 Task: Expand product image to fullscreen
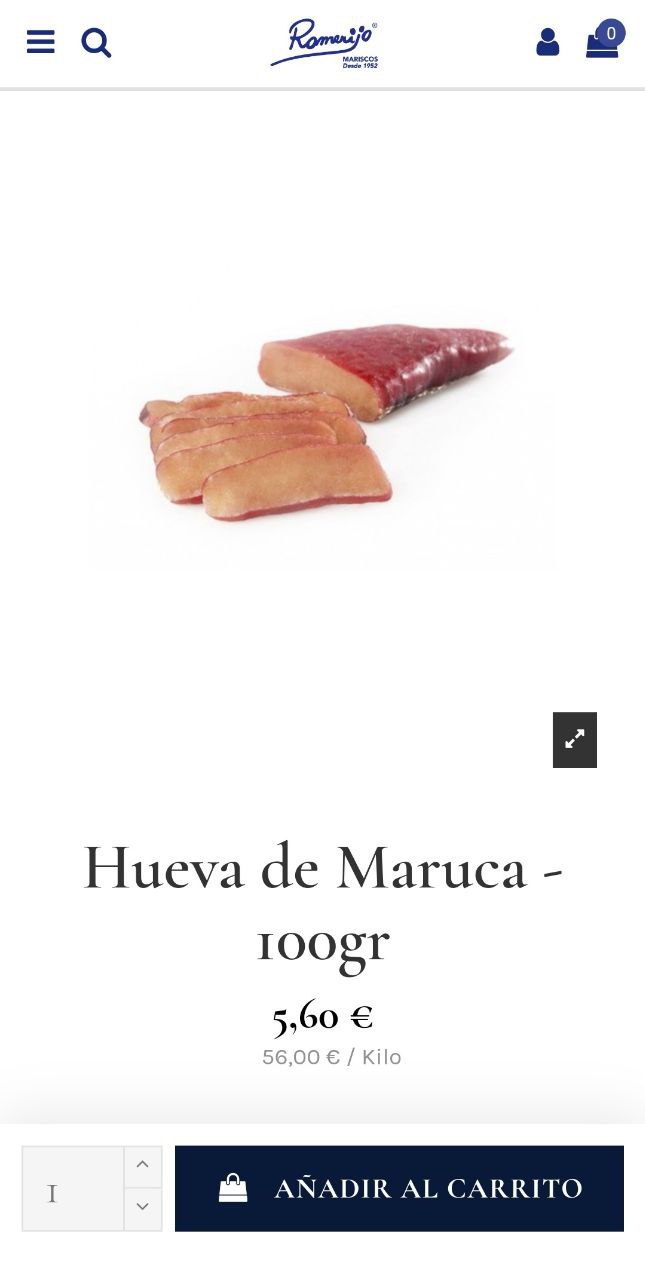click(575, 740)
